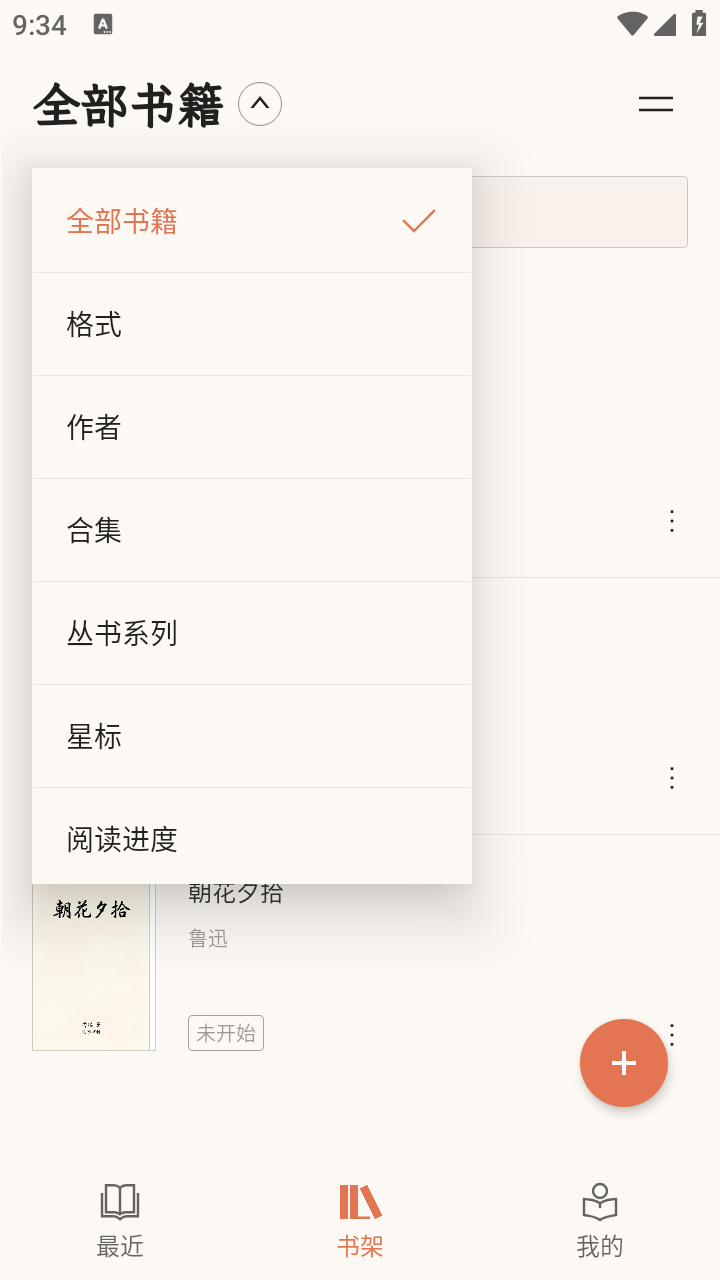Open the 朝花夕拾 book title
Image resolution: width=720 pixels, height=1280 pixels.
pos(234,893)
